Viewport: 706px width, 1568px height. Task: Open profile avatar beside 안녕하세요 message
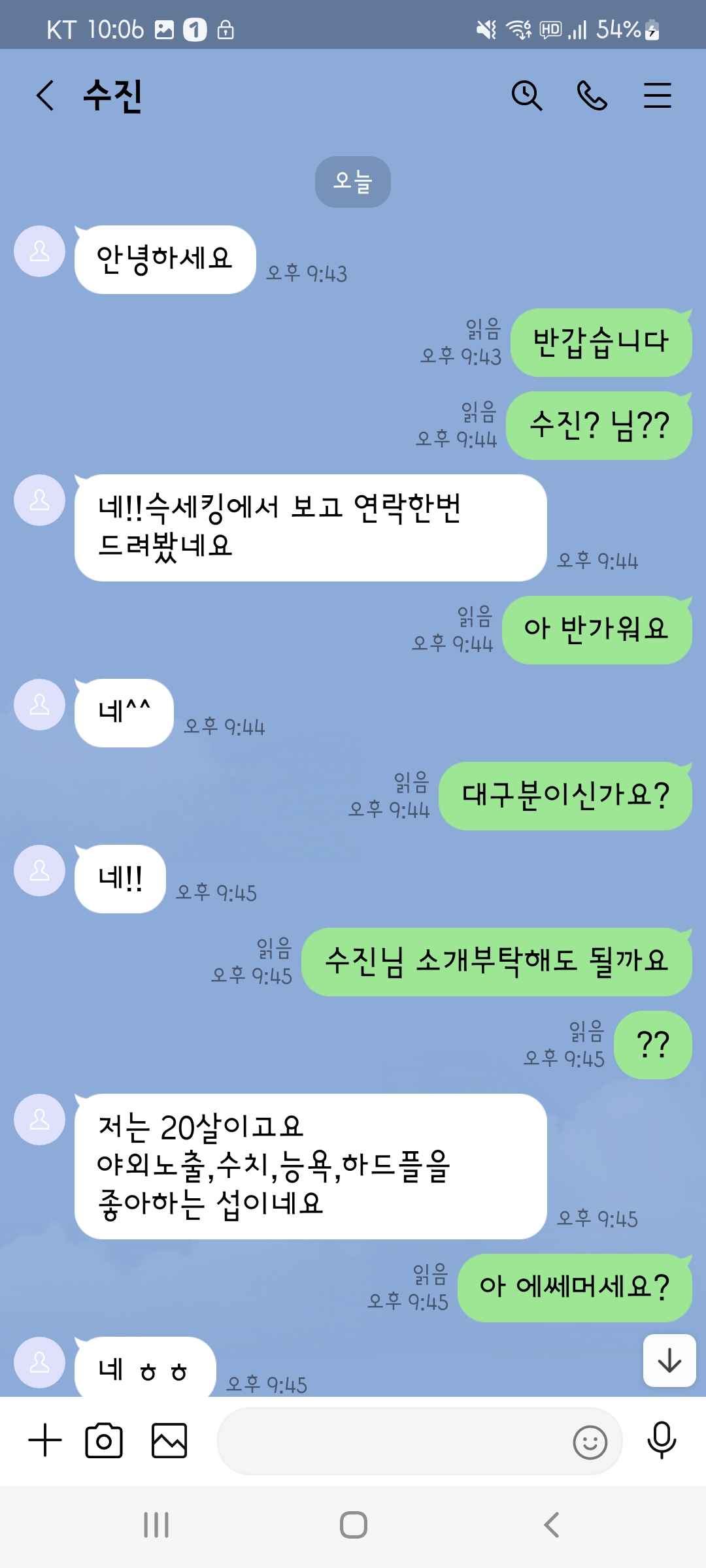coord(40,252)
